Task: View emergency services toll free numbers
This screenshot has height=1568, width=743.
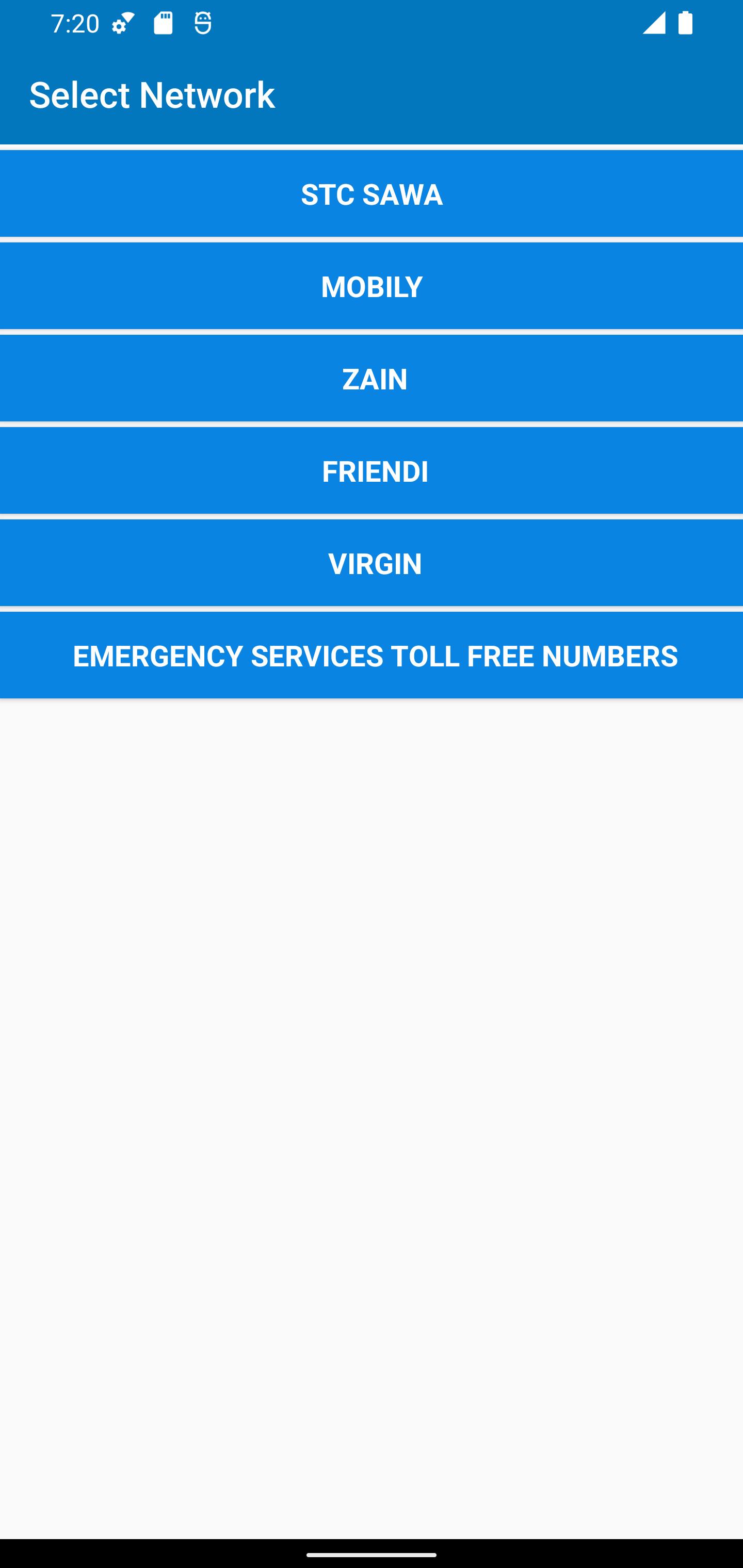Action: [372, 656]
